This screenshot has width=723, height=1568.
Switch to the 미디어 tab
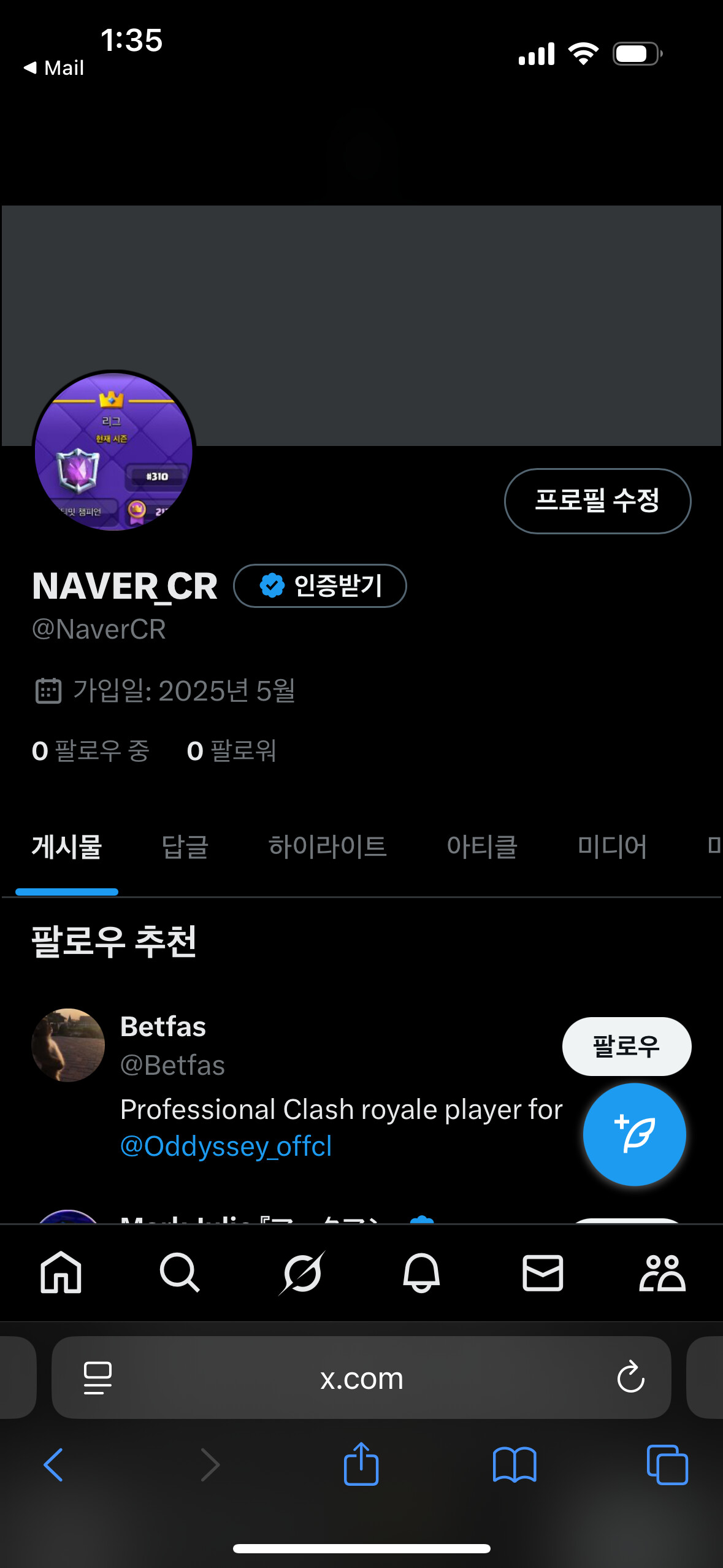[612, 847]
